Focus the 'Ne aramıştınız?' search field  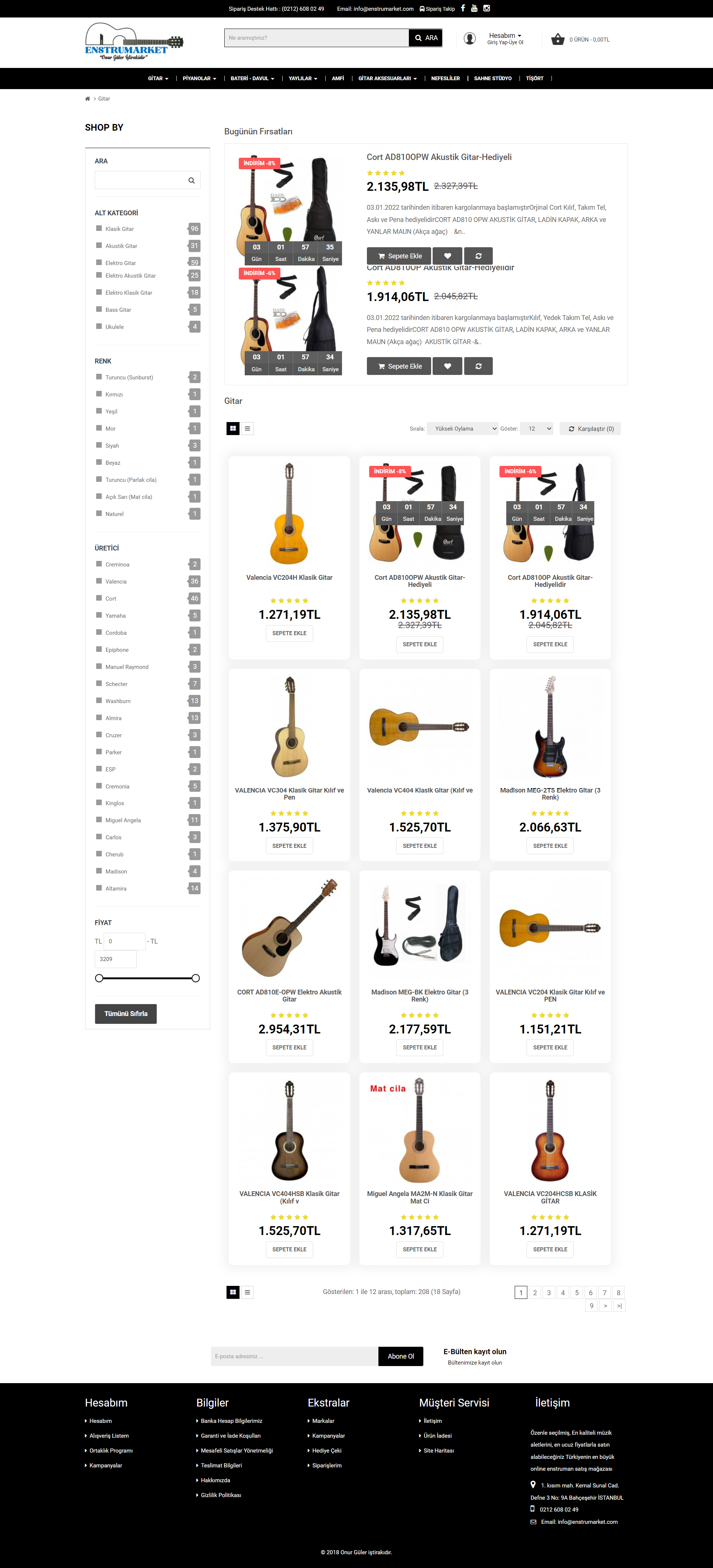[316, 38]
